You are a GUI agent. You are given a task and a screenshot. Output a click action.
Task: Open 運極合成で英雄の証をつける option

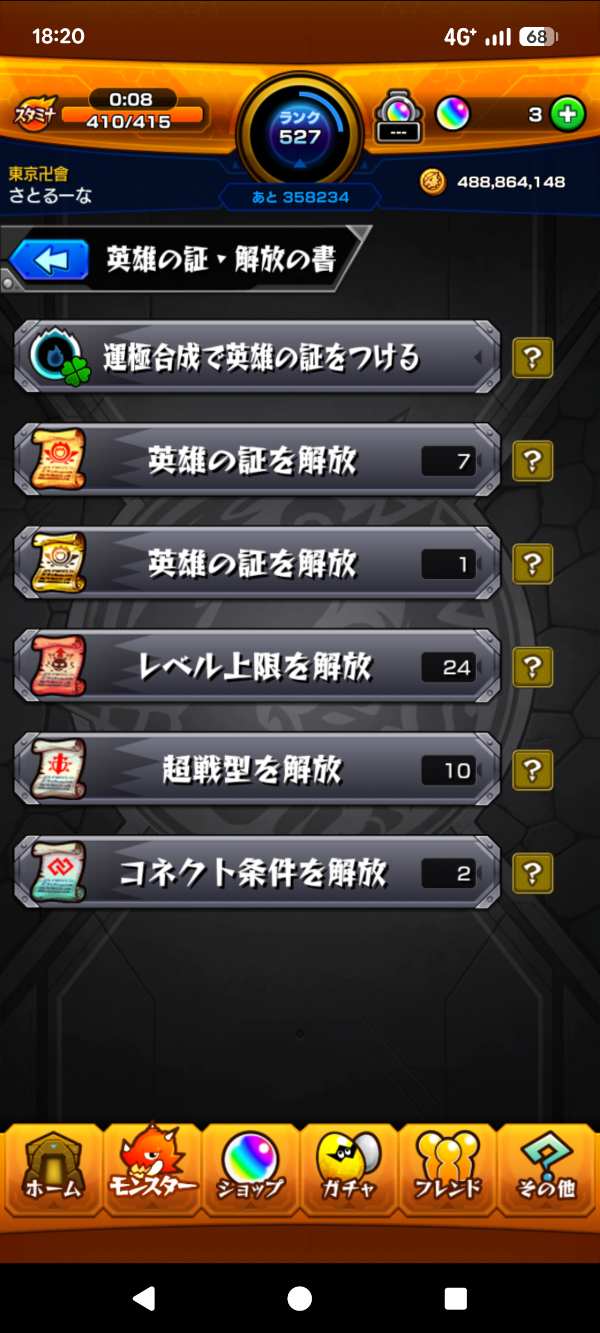click(257, 357)
